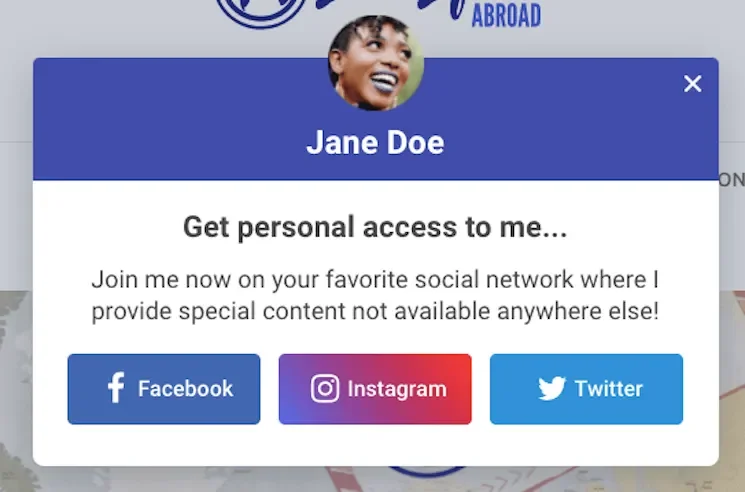Close the Jane Doe popup

pos(692,84)
